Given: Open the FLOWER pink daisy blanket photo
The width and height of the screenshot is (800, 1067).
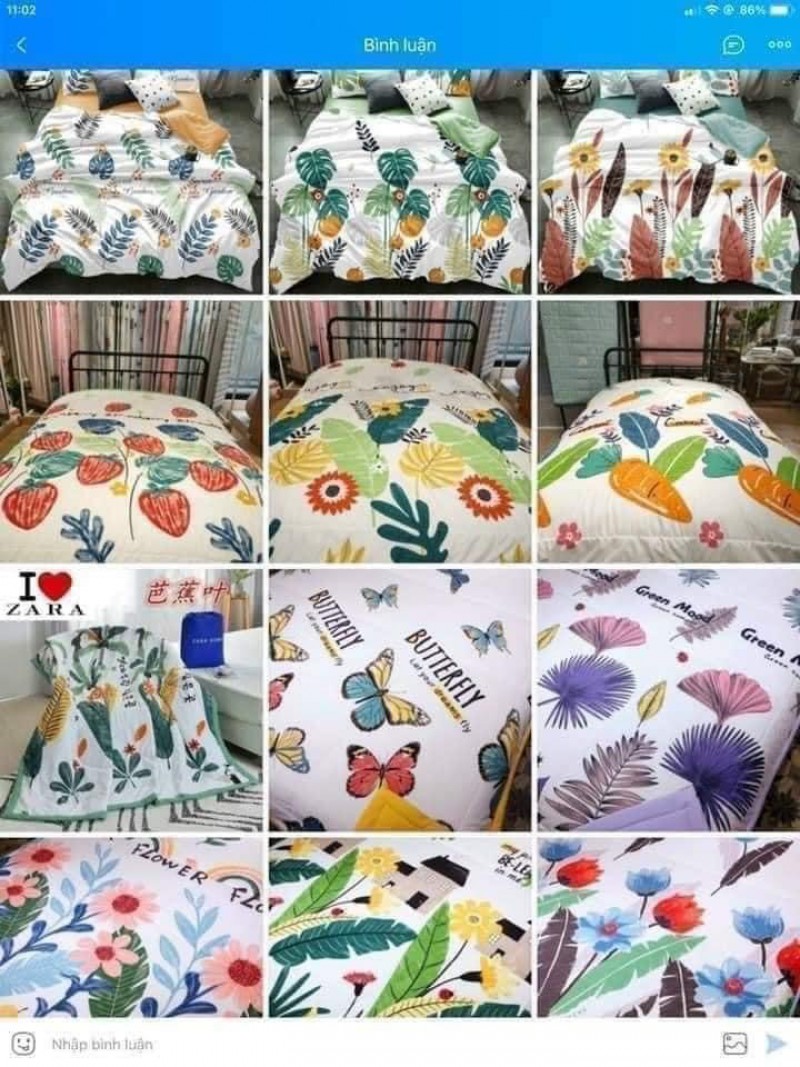Looking at the screenshot, I should [131, 928].
